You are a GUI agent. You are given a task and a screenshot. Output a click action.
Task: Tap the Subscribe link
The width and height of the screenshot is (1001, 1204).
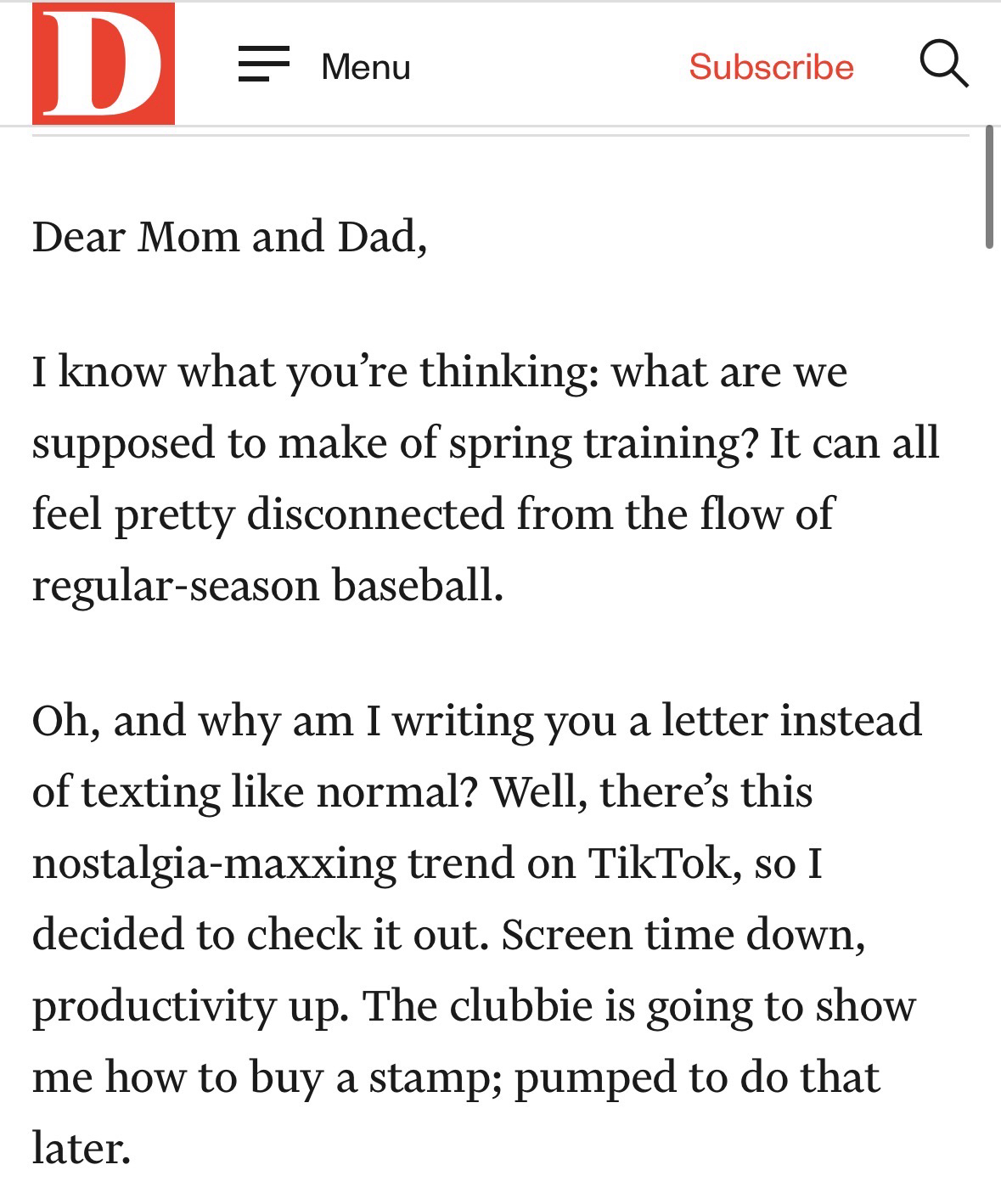click(770, 66)
